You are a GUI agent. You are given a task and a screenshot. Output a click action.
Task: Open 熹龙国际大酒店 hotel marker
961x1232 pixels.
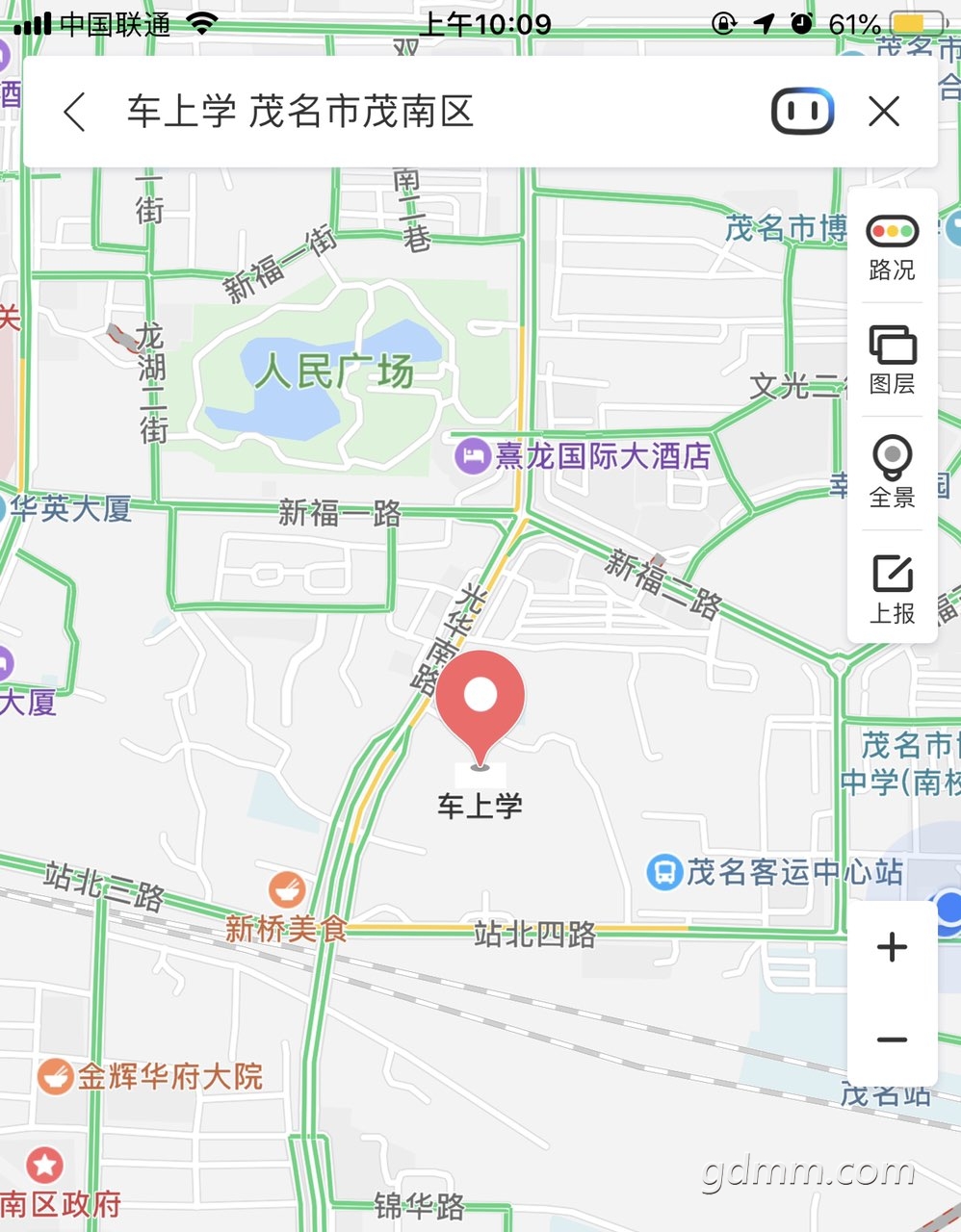(x=474, y=455)
